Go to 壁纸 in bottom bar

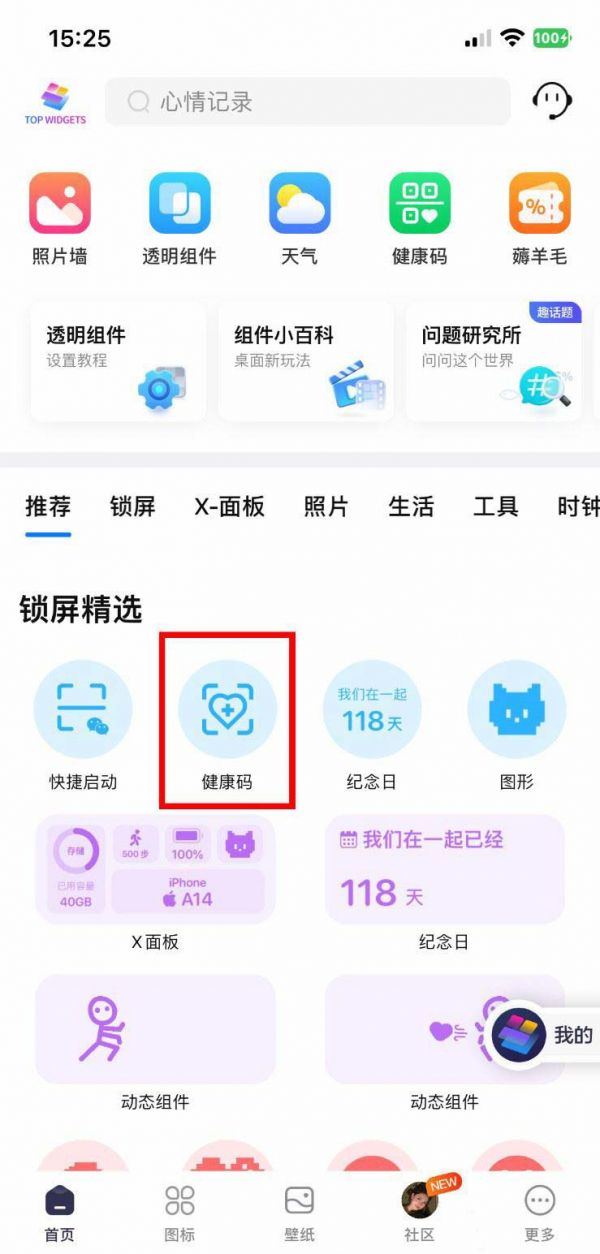tap(300, 1212)
